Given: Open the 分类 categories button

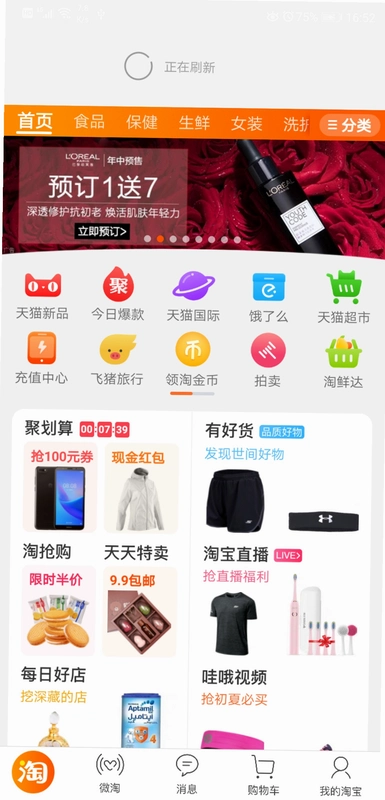Looking at the screenshot, I should coord(350,125).
